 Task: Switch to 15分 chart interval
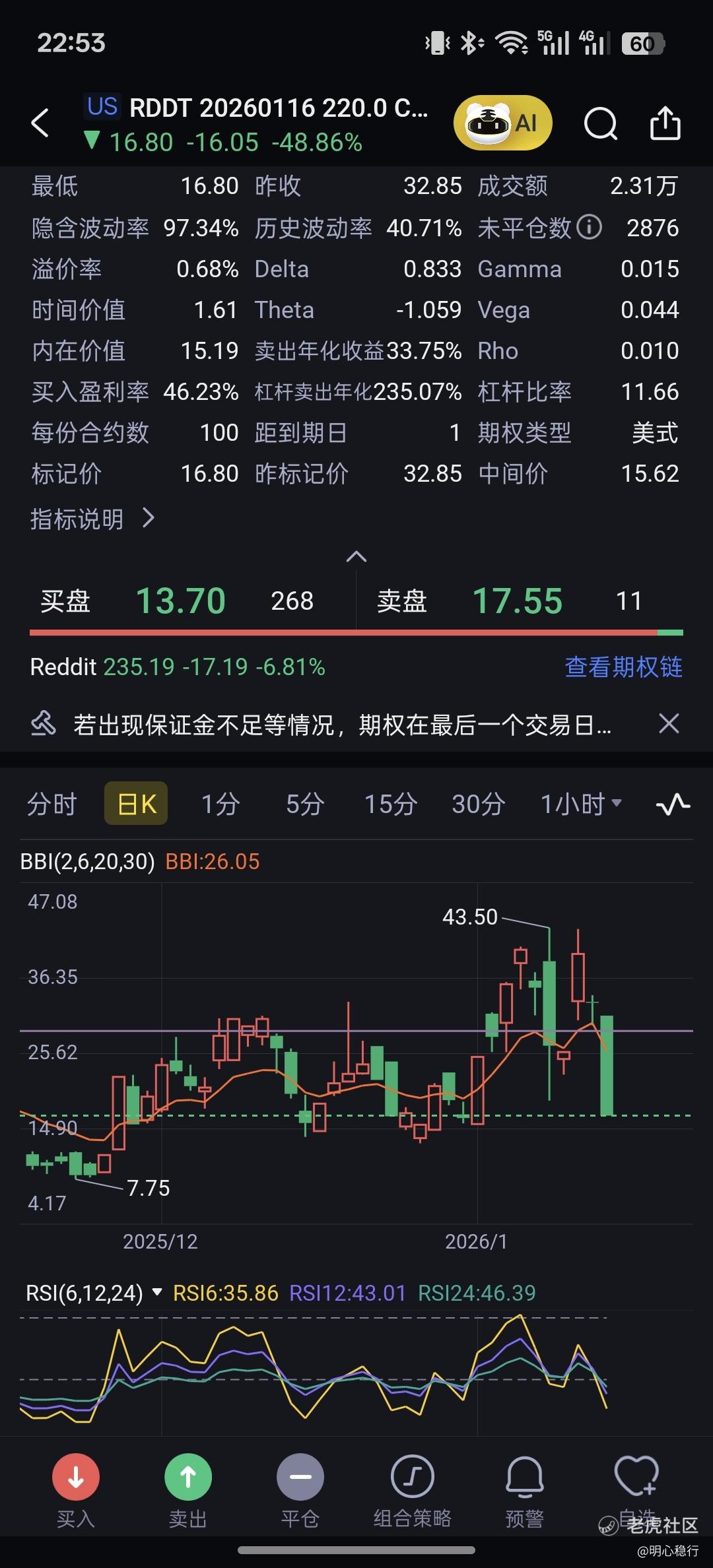coord(391,804)
